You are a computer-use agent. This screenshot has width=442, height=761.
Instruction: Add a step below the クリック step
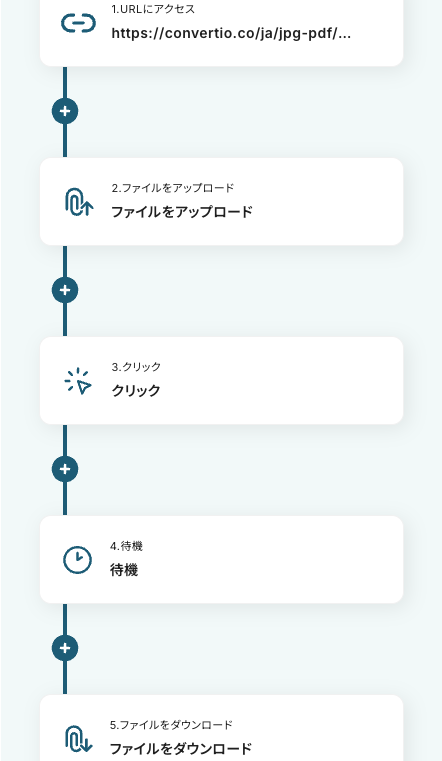click(x=65, y=469)
